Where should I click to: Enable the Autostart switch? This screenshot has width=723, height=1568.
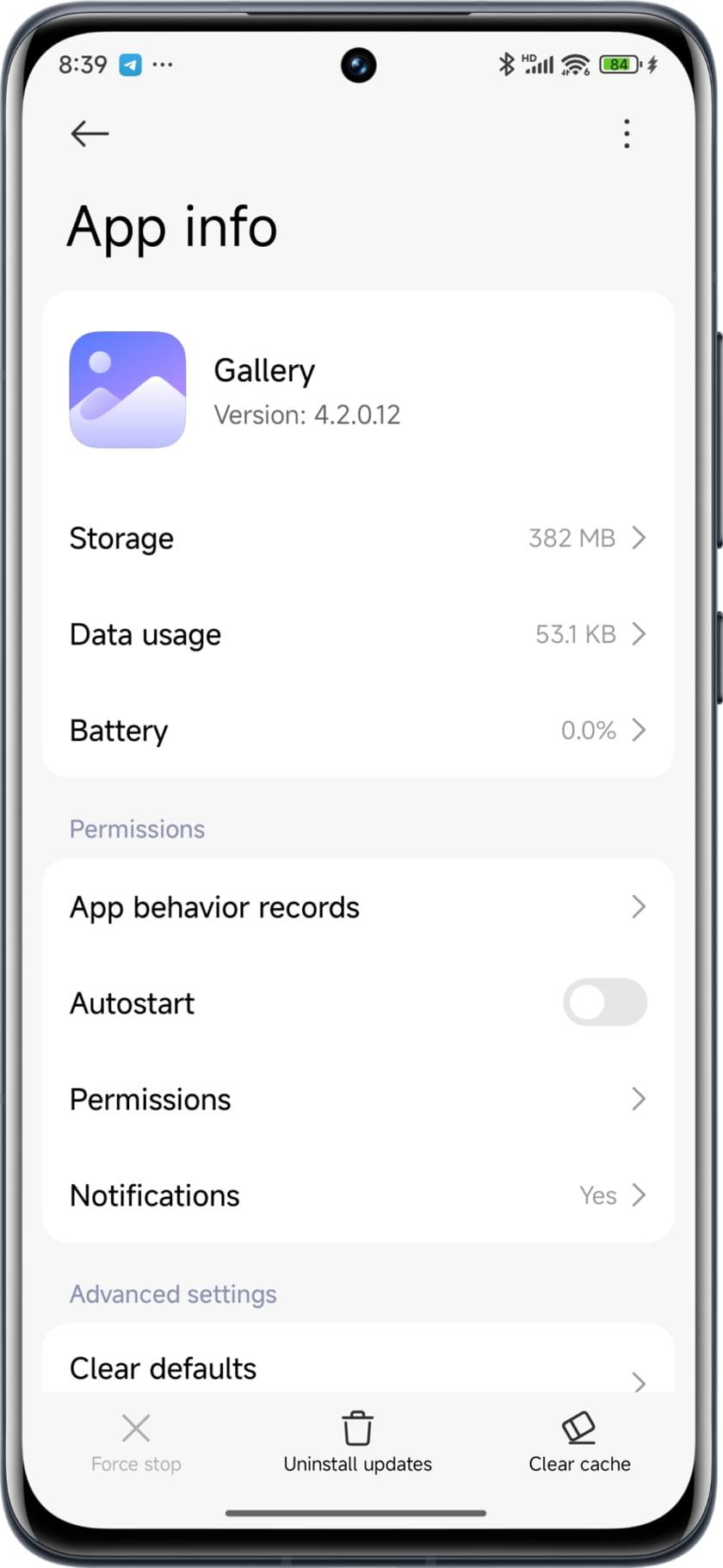(604, 1003)
